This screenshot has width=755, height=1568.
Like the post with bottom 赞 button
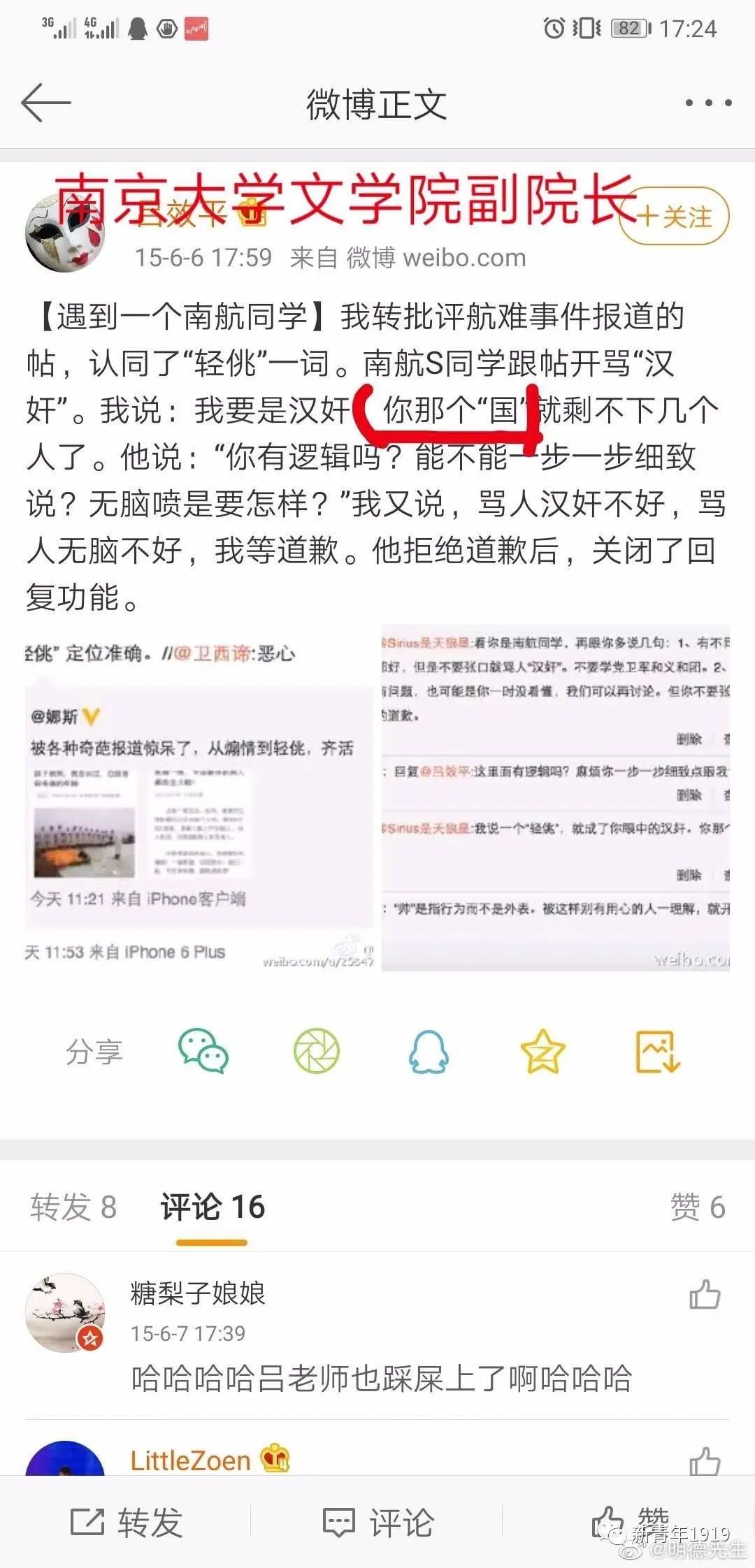pyautogui.click(x=629, y=1522)
